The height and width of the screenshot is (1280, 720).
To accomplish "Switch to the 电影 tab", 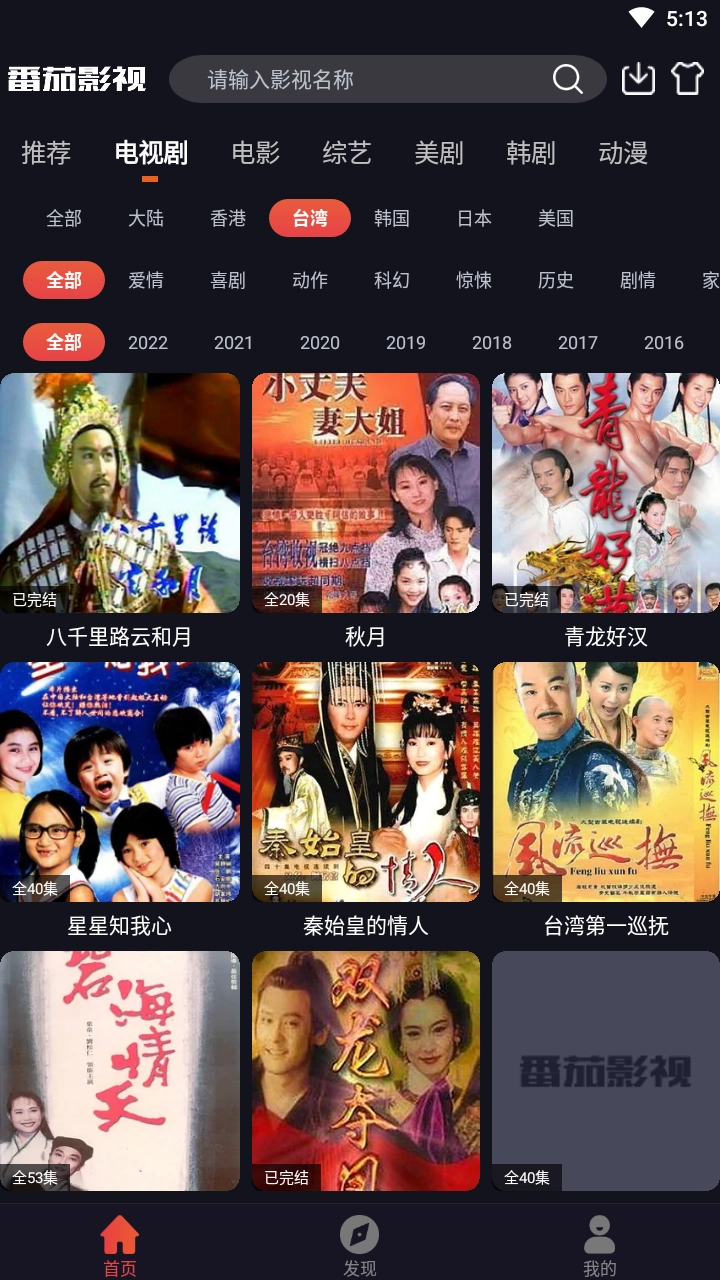I will pos(255,153).
